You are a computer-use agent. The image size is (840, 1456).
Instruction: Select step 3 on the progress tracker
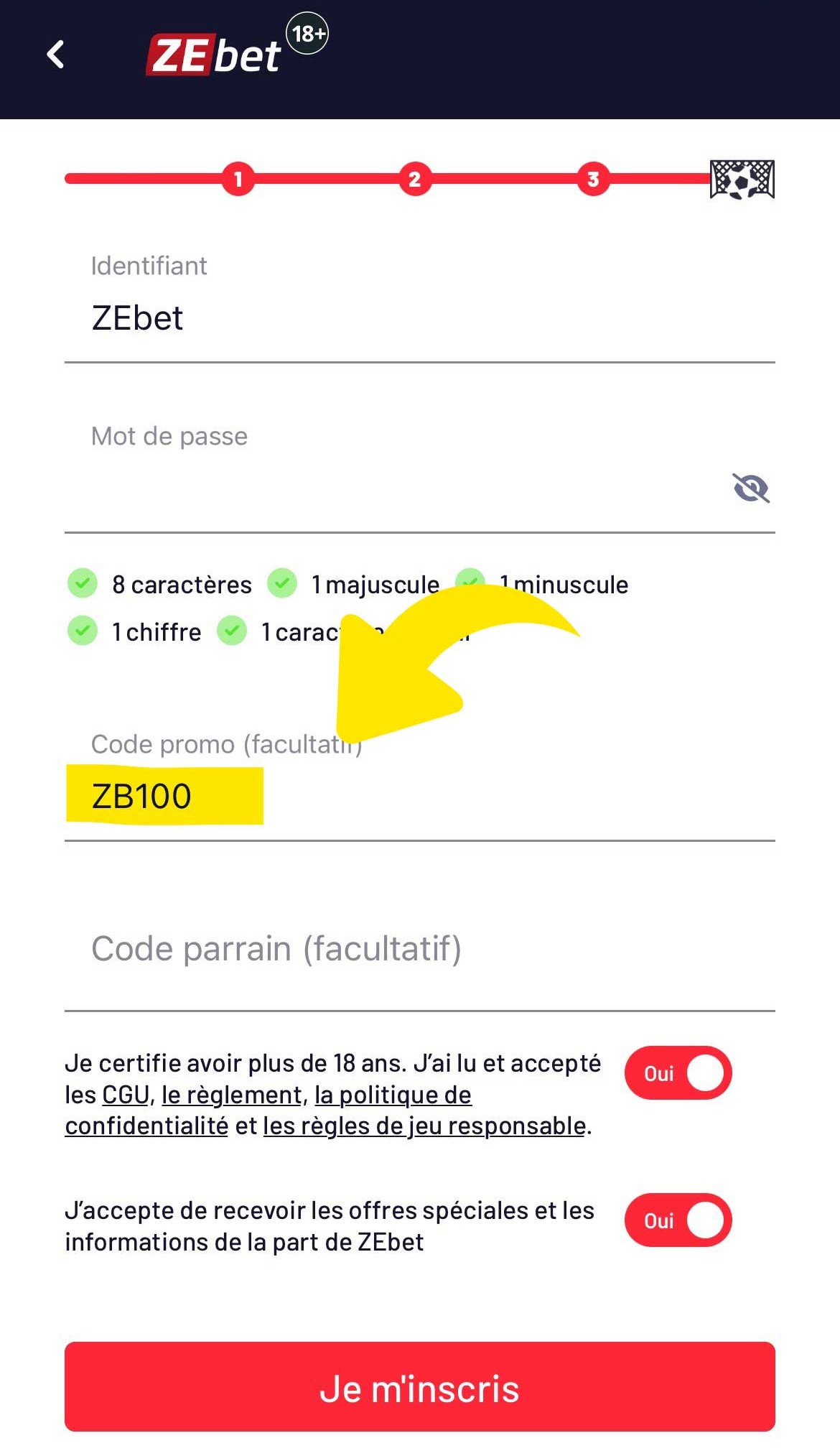coord(594,181)
